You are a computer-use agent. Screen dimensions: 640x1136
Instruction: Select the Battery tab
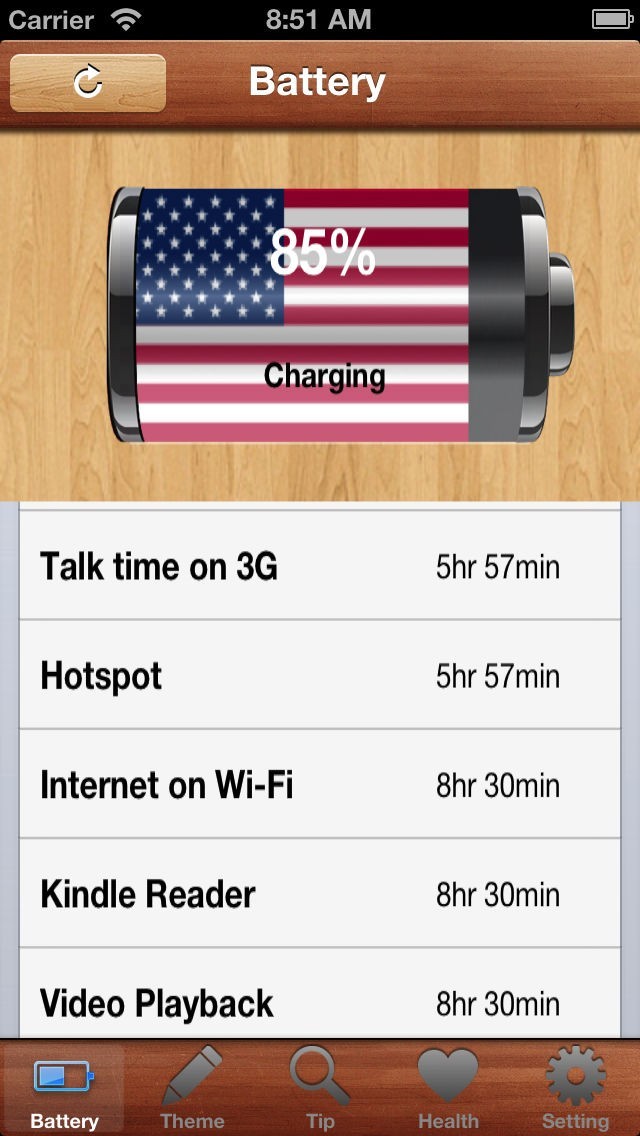pos(64,1088)
